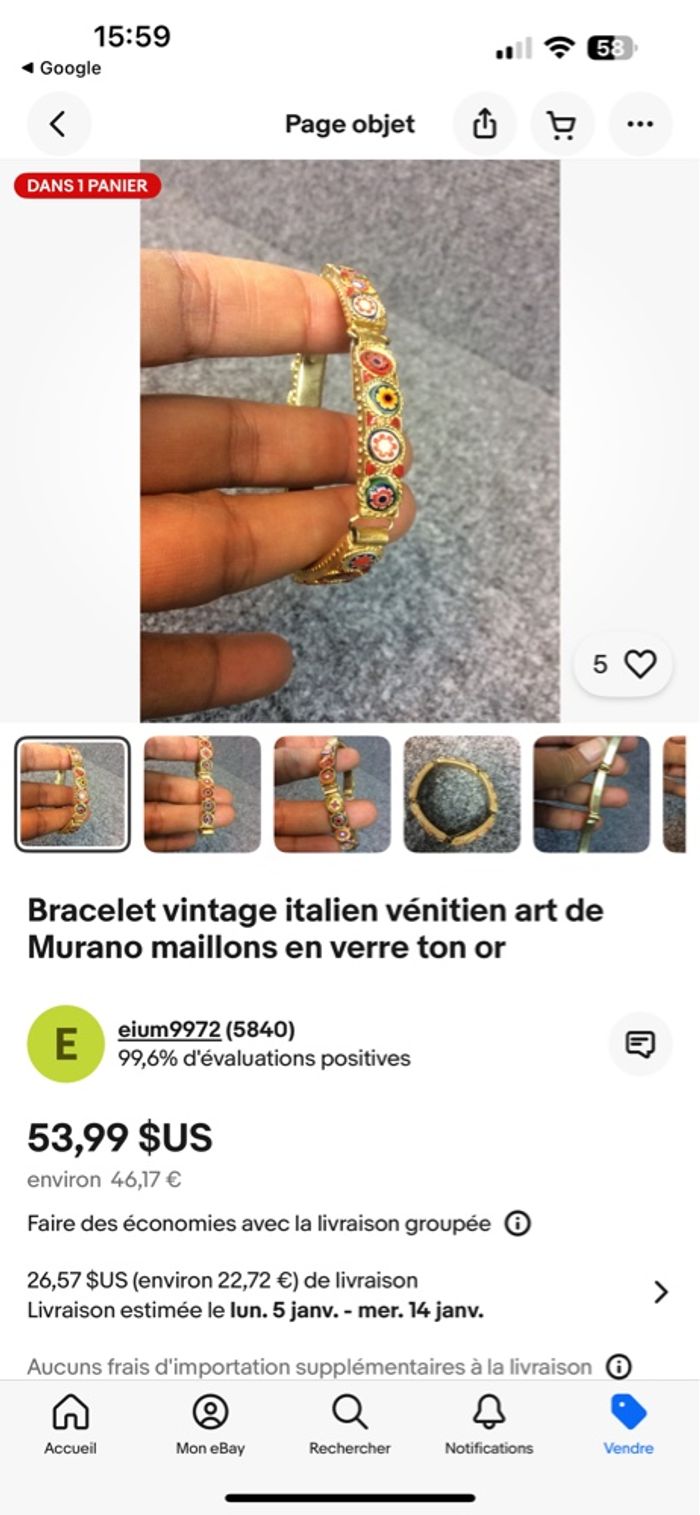The image size is (700, 1515).
Task: Open the three-dot overflow menu
Action: coord(639,124)
